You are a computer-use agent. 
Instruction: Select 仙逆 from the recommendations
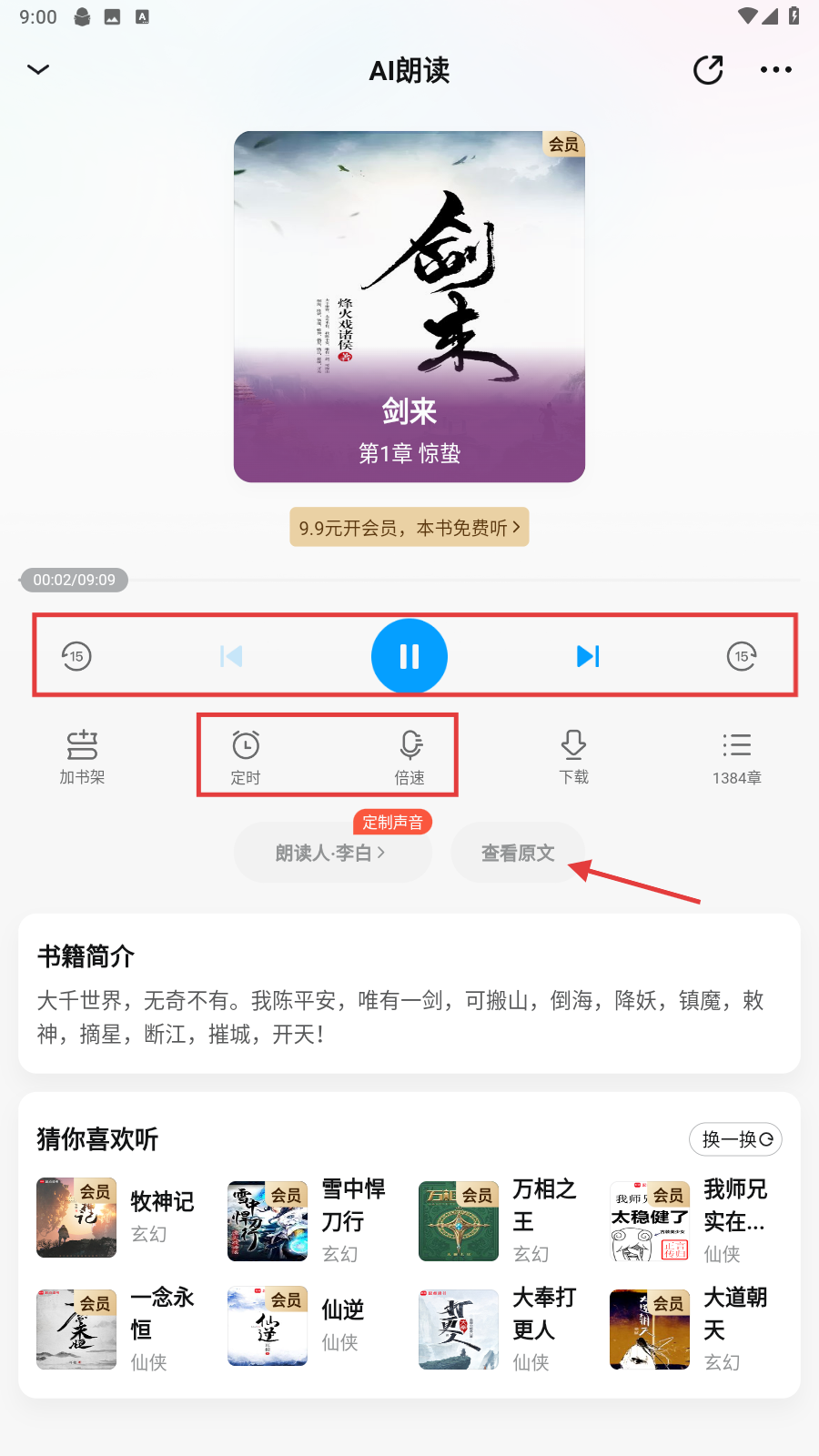[298, 1326]
